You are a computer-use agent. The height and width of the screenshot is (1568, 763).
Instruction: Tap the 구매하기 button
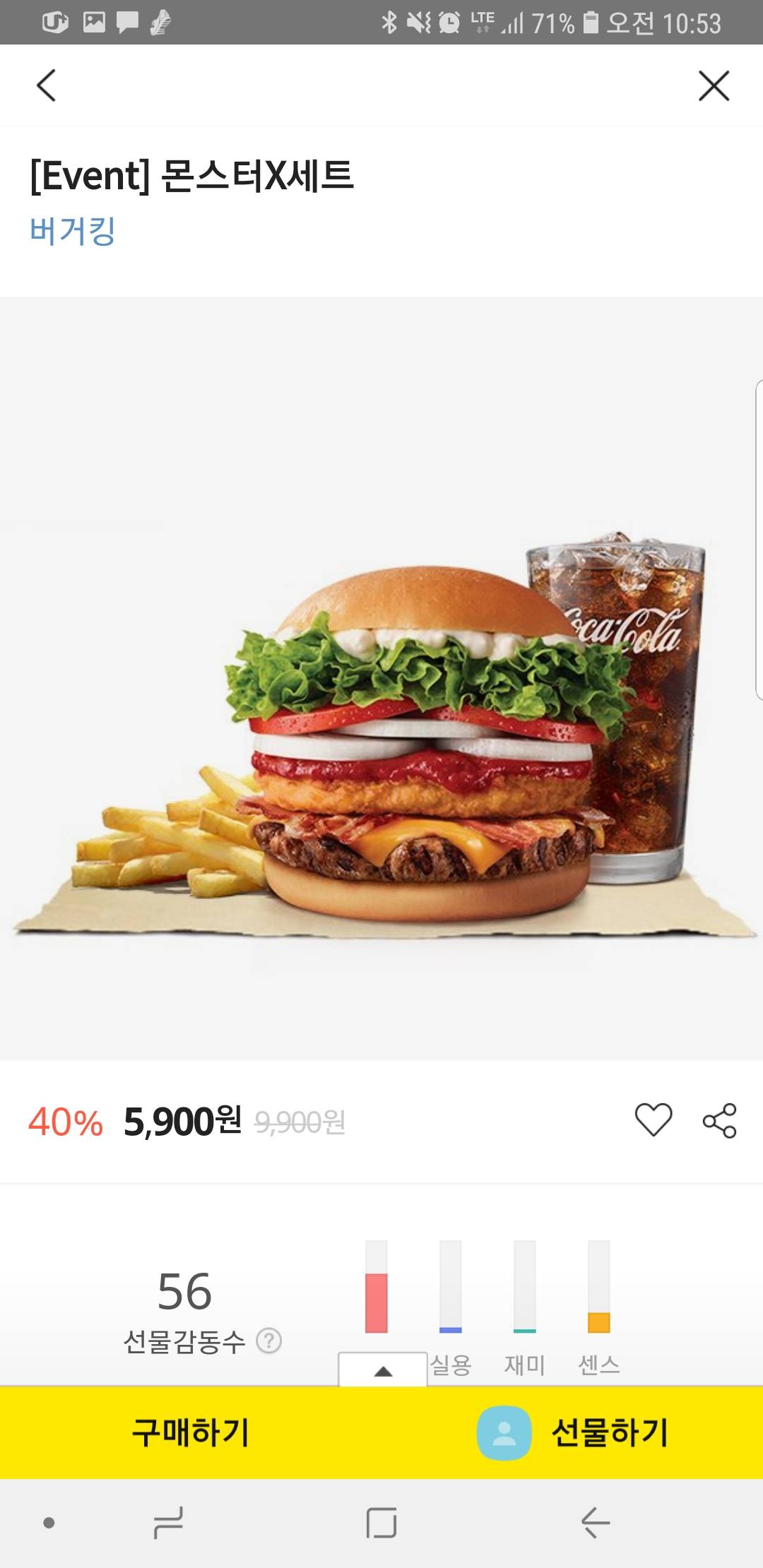(191, 1432)
